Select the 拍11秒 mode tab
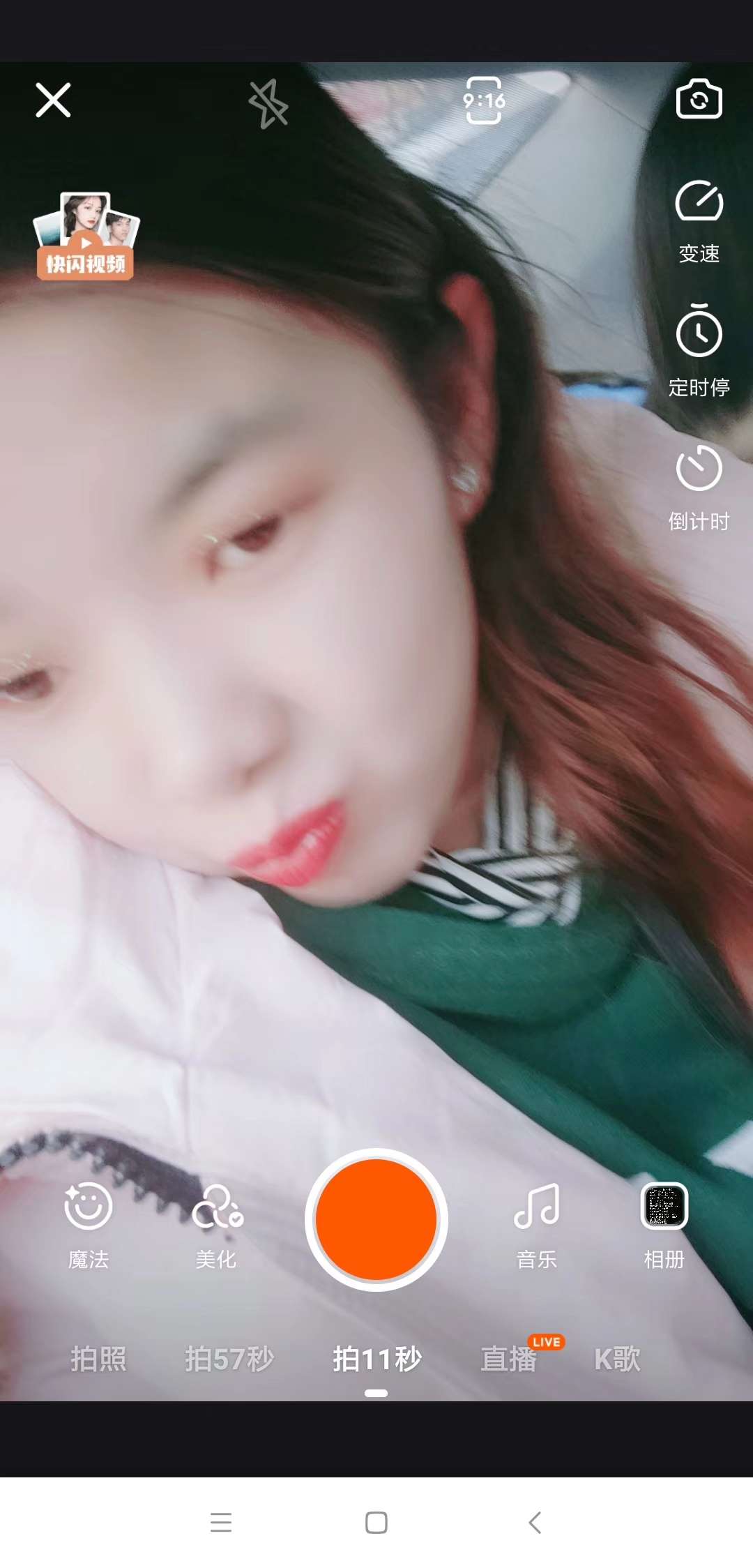Screen dimensions: 753x1568 point(377,1359)
